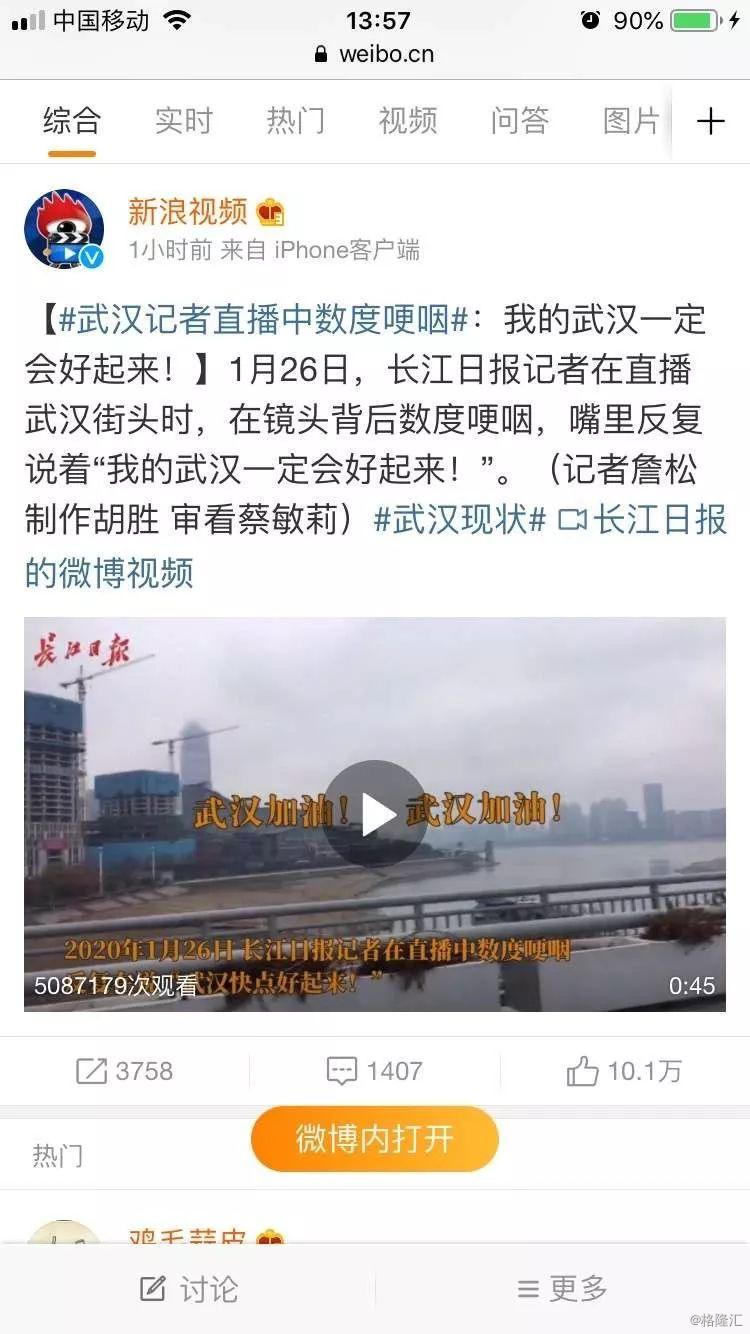Viewport: 750px width, 1334px height.
Task: Play the 武汉加油 video
Action: (x=375, y=814)
